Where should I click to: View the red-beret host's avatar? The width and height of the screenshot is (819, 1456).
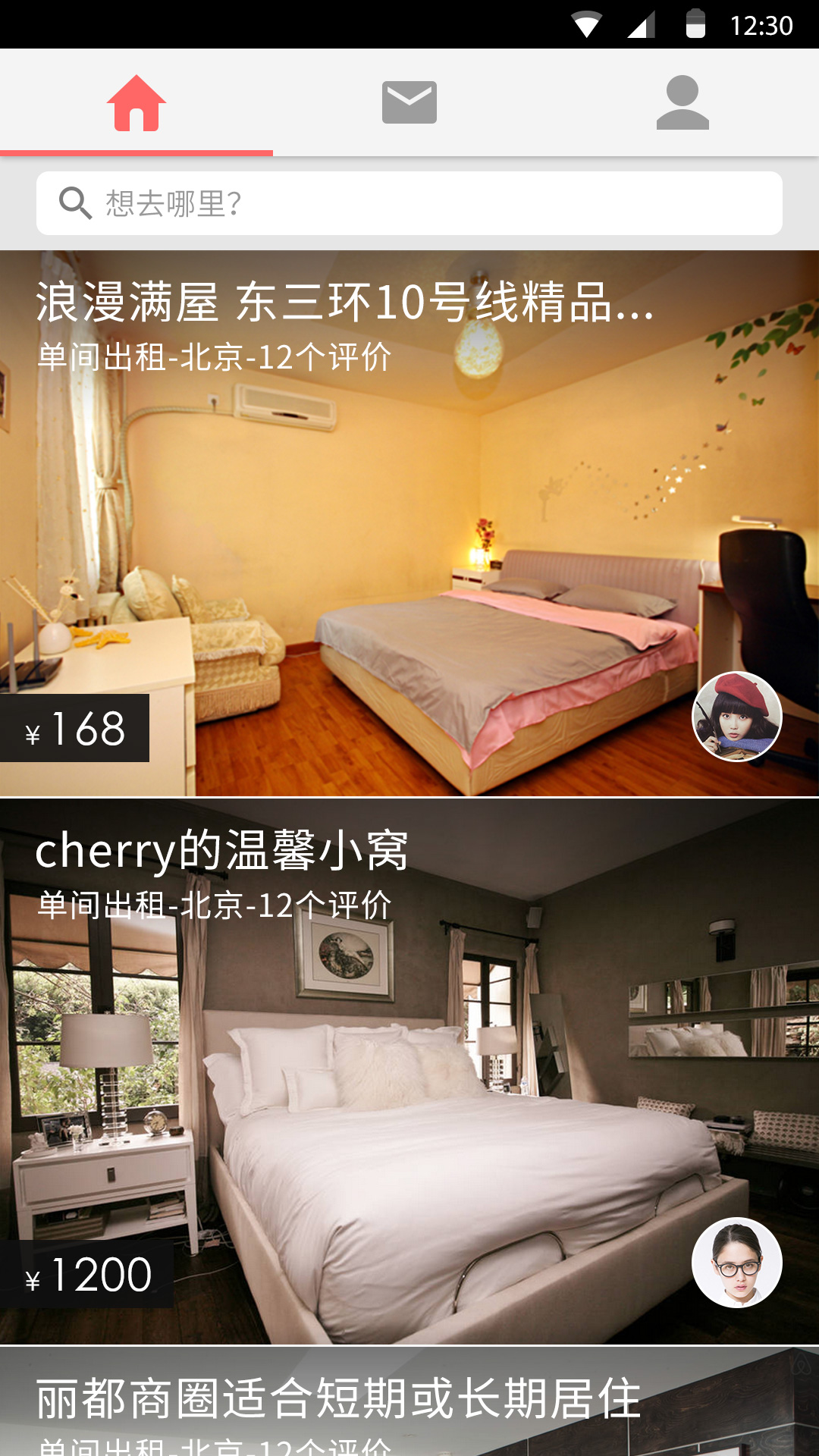click(x=737, y=717)
